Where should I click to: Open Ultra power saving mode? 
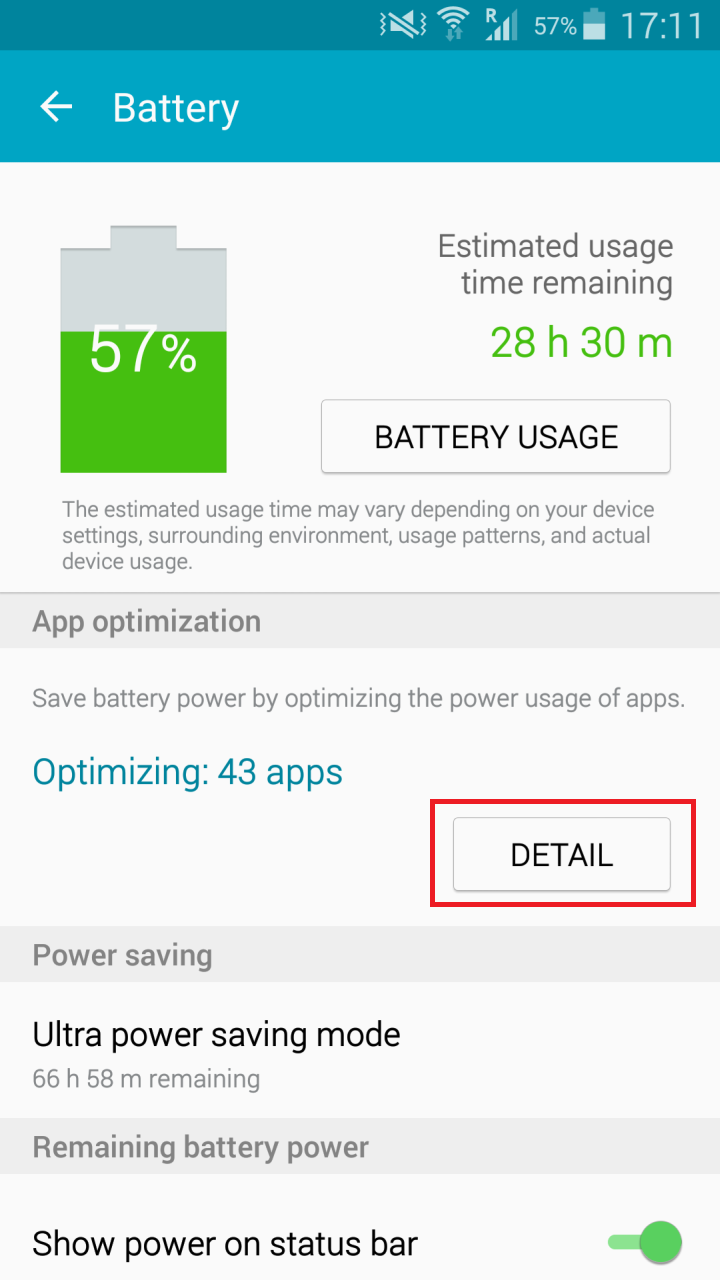(360, 1052)
